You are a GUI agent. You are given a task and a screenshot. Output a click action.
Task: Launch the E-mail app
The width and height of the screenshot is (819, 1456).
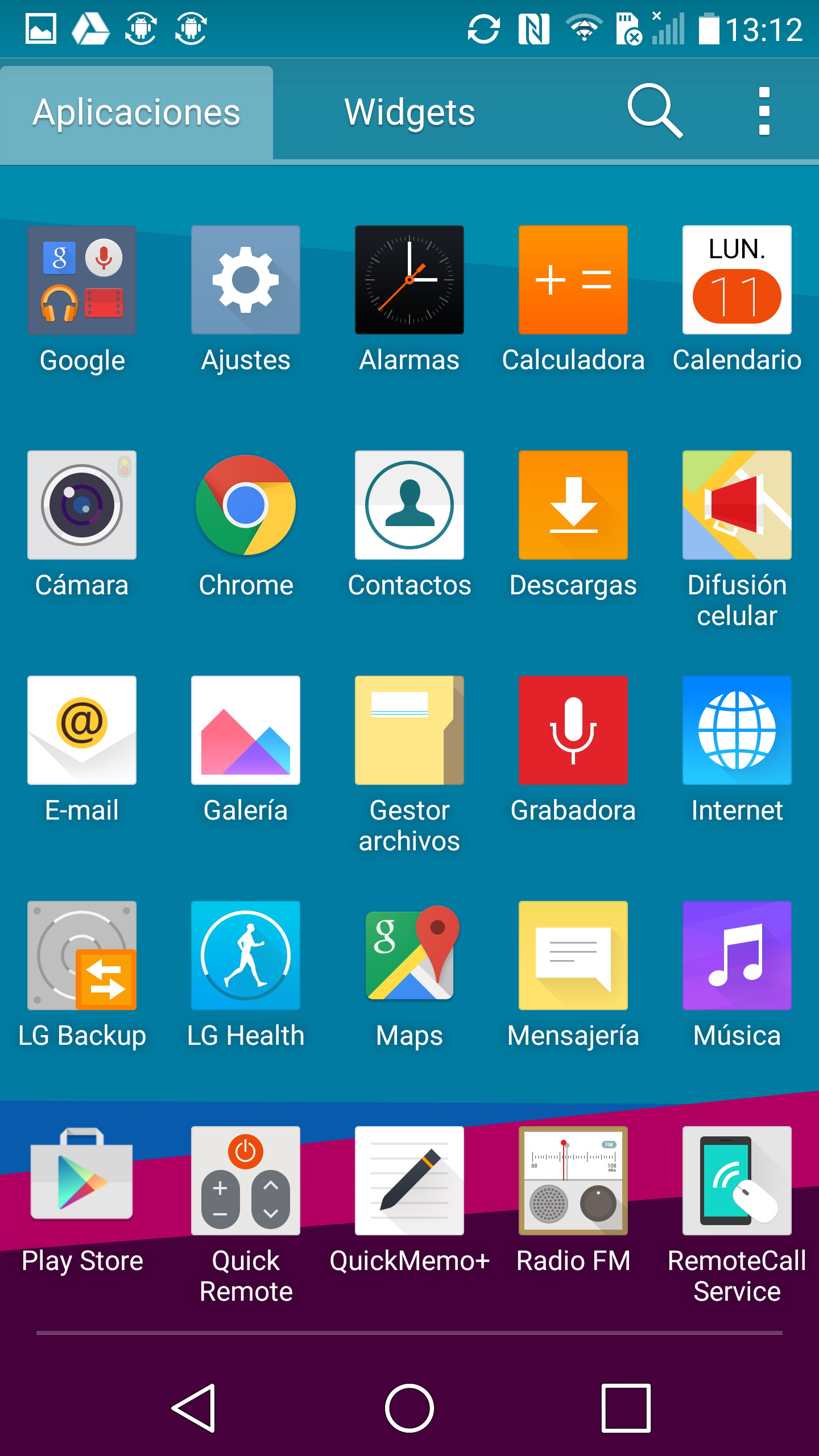click(x=82, y=730)
